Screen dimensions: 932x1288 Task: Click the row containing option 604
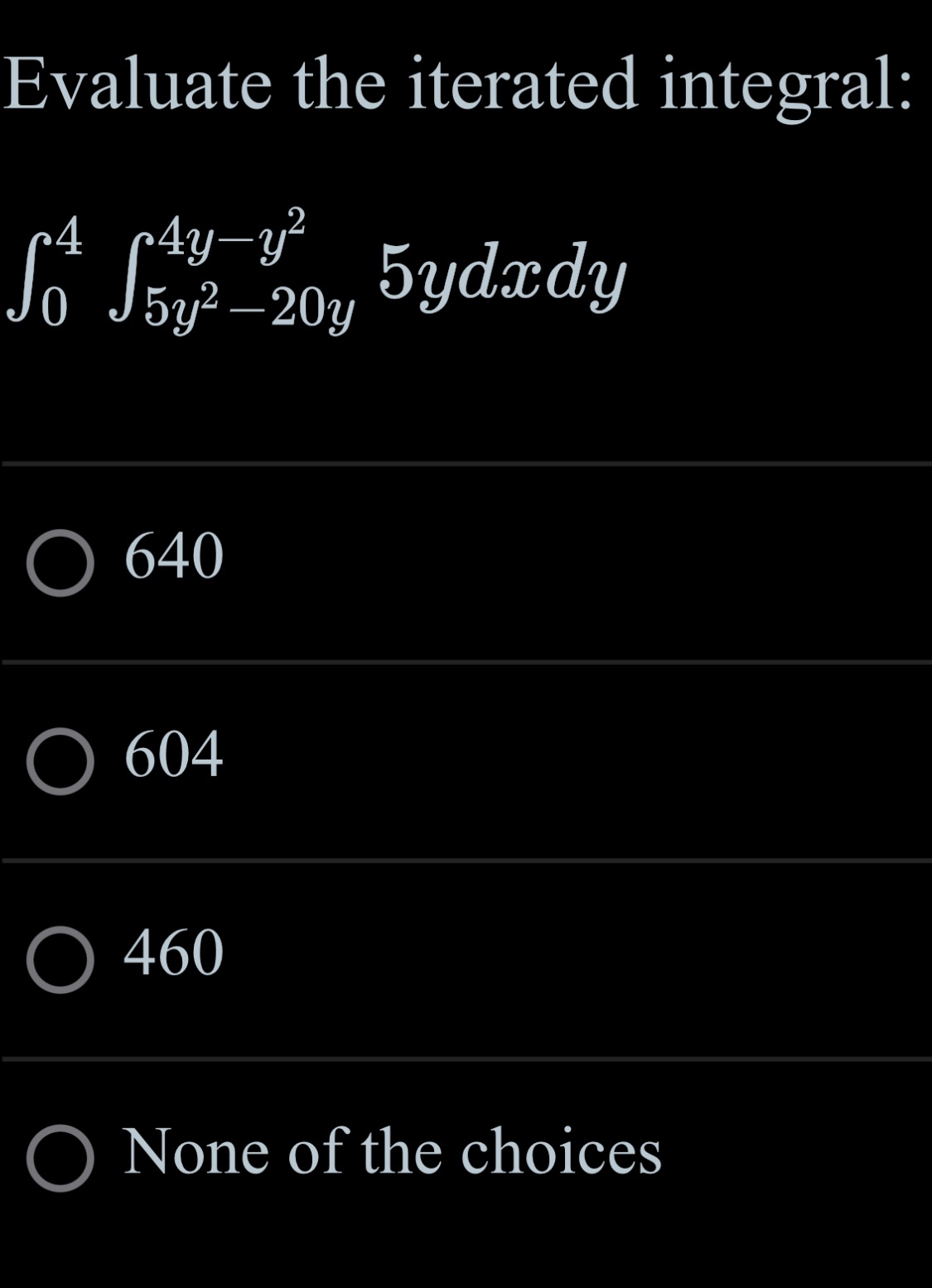[x=464, y=758]
